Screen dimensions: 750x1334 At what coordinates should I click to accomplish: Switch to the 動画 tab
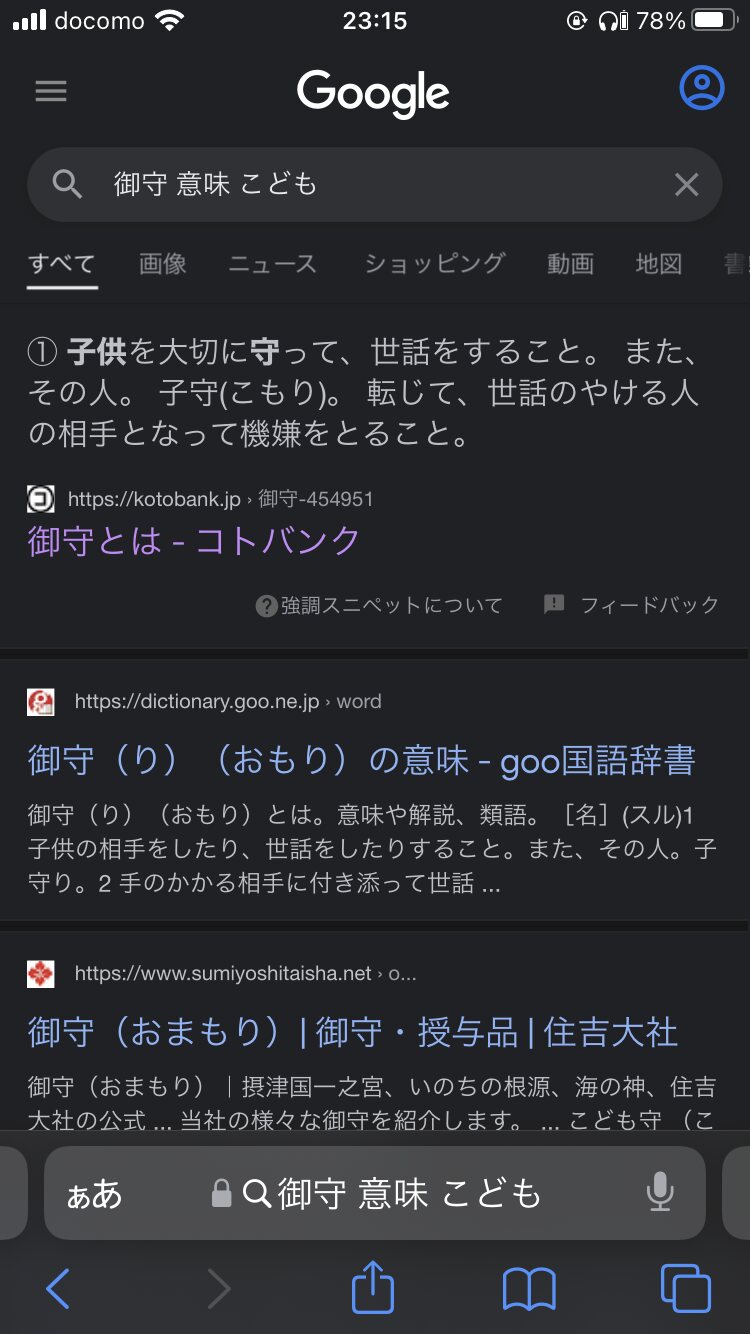tap(571, 264)
